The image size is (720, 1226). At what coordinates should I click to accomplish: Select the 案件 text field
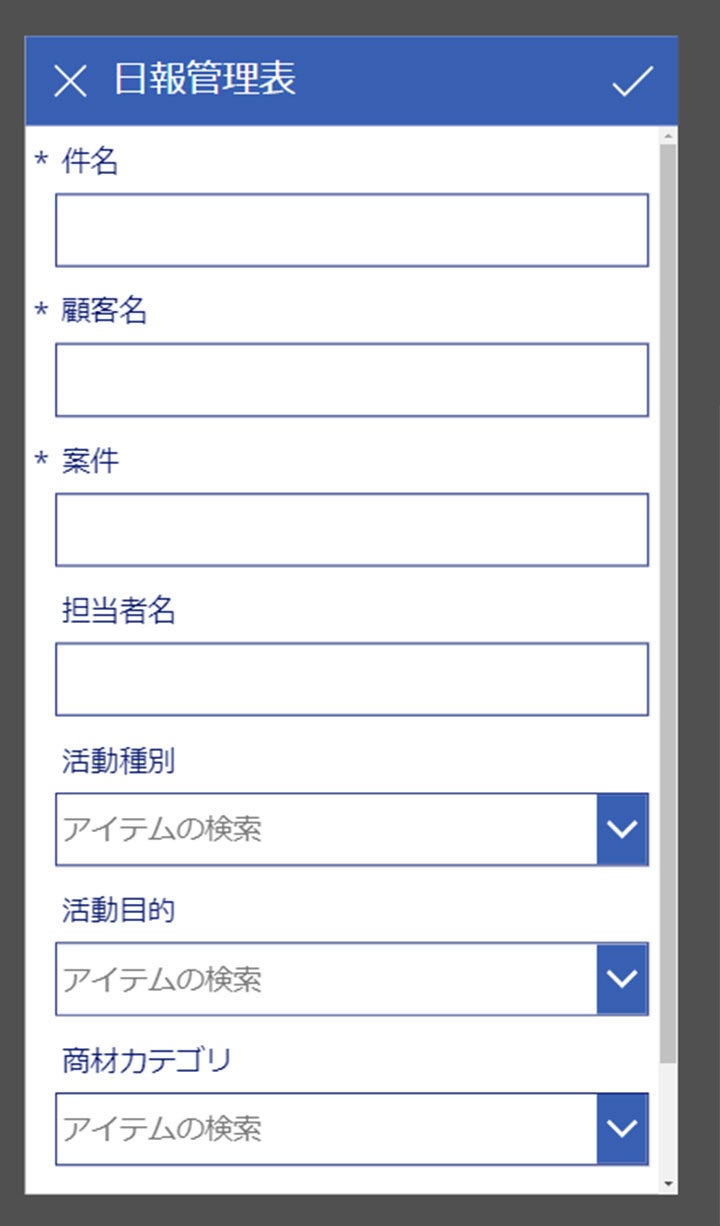[x=351, y=530]
